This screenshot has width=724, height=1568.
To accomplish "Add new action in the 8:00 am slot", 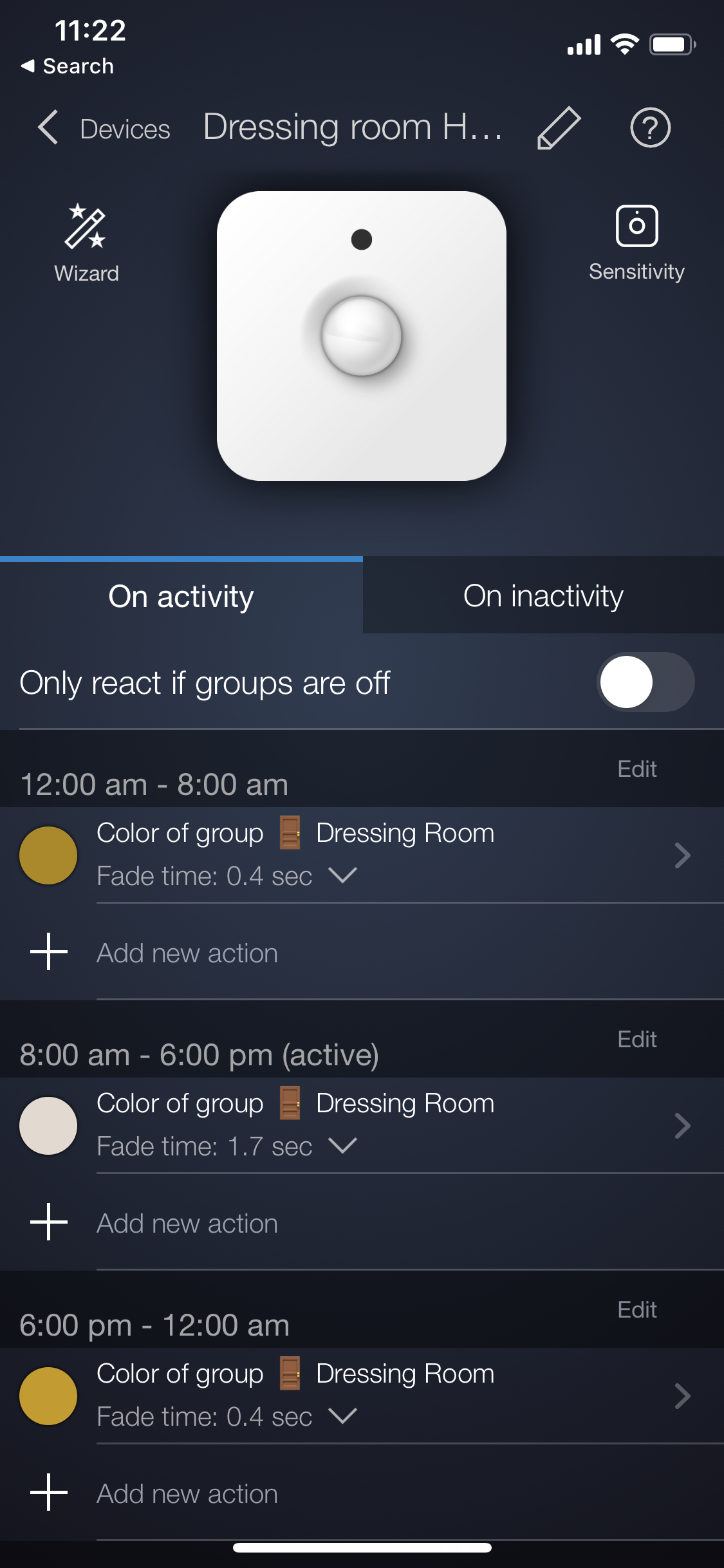I will click(x=187, y=1223).
